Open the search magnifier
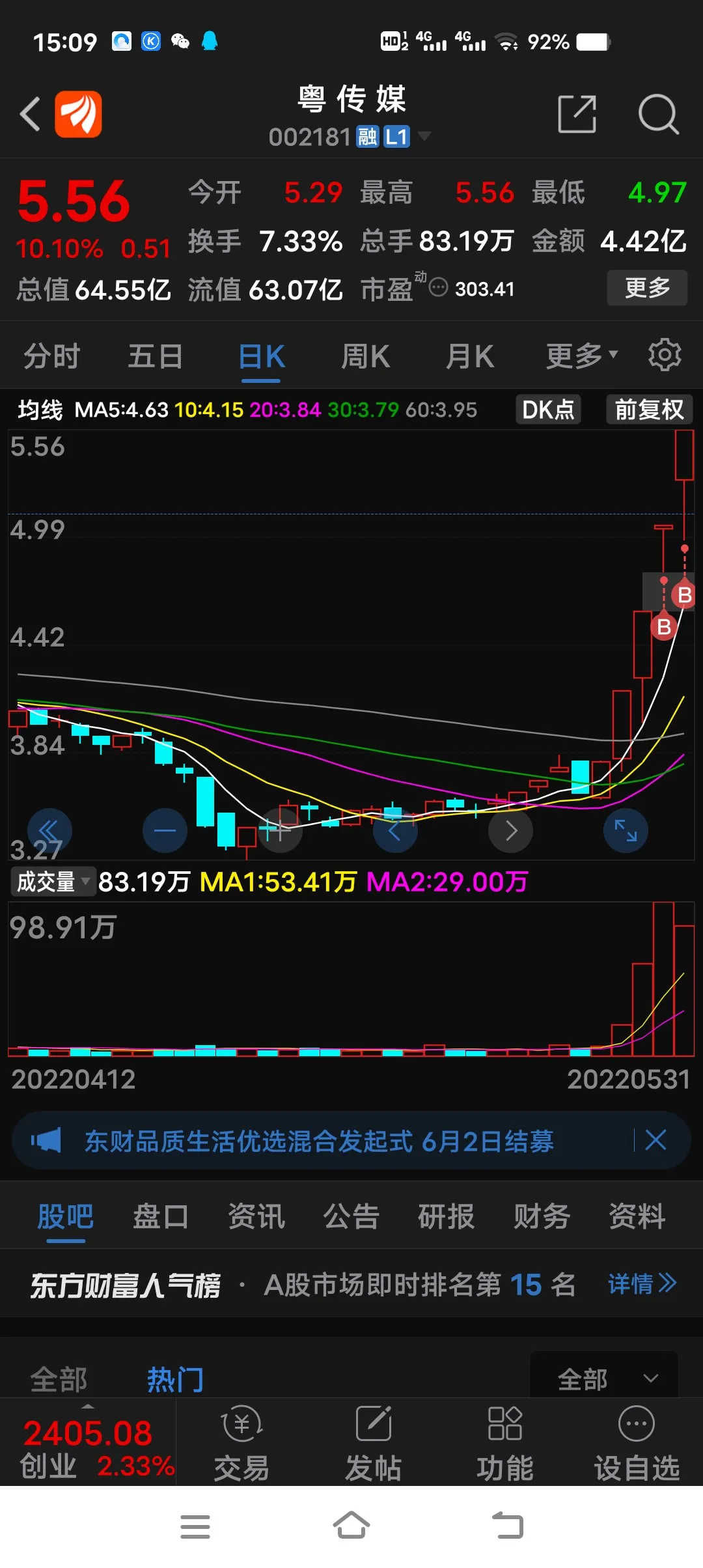This screenshot has width=703, height=1568. click(658, 115)
